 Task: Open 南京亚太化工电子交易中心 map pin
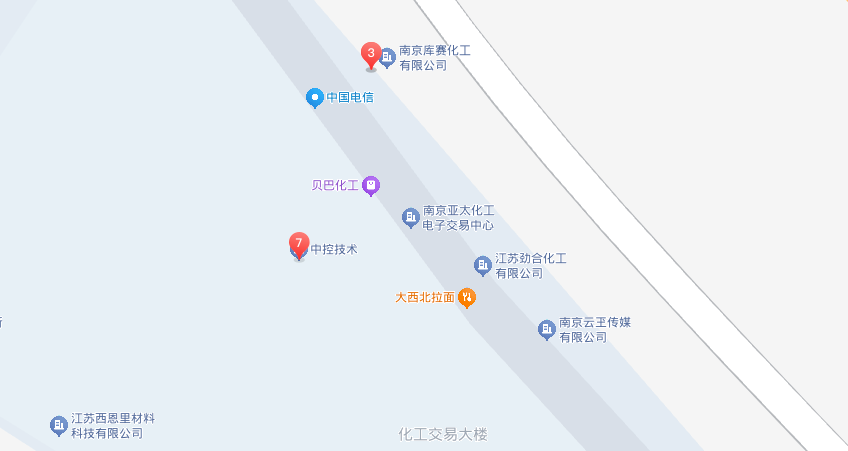point(410,217)
